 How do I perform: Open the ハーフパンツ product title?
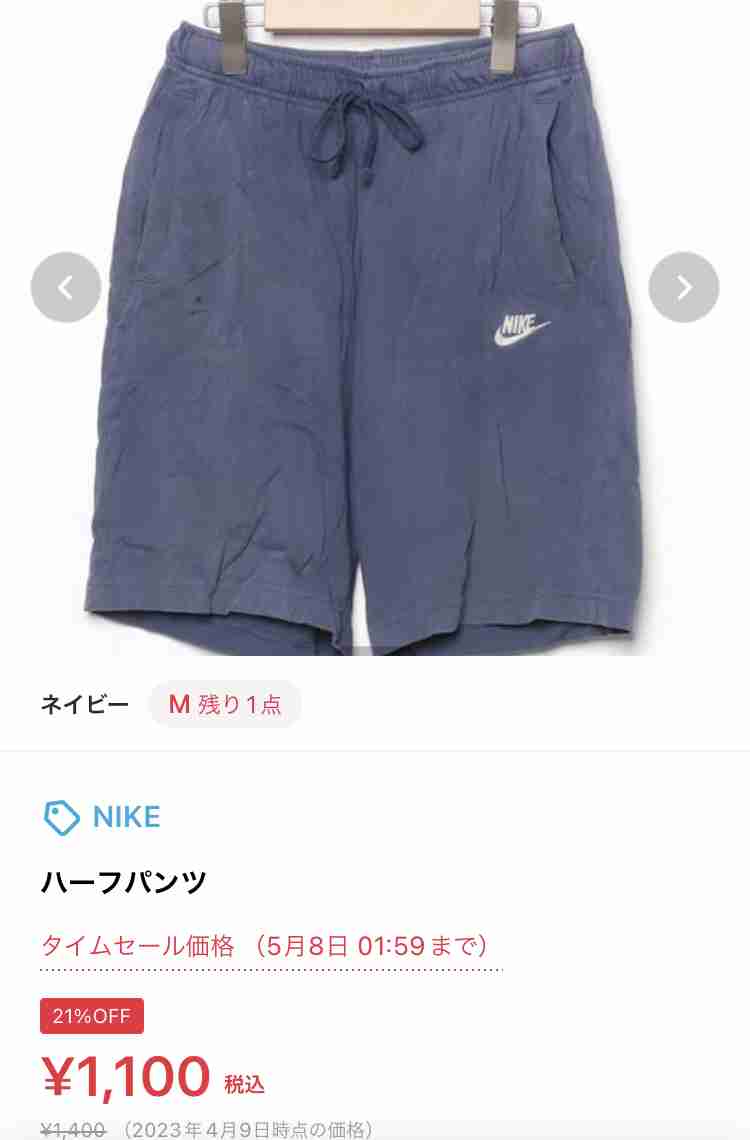click(123, 882)
